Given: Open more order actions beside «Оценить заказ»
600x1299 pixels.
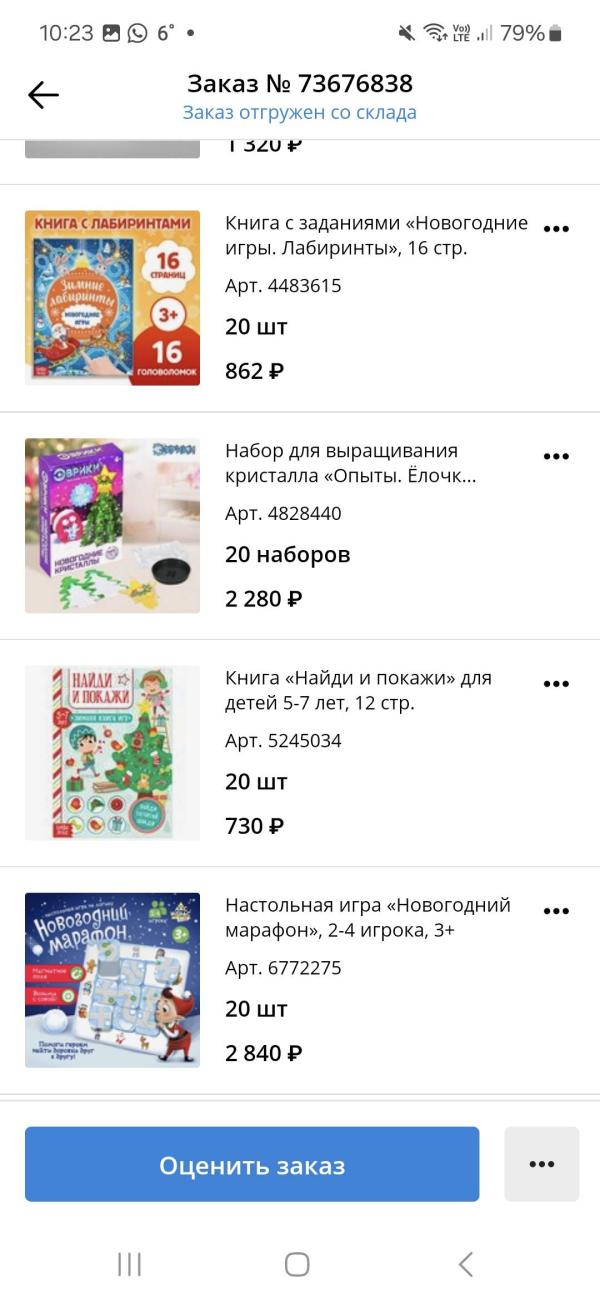Looking at the screenshot, I should 541,1164.
